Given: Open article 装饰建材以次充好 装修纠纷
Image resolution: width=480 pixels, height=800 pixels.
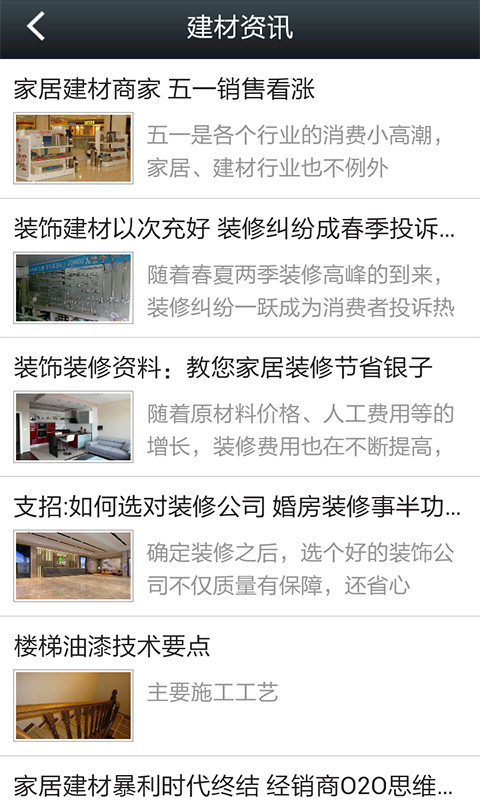Looking at the screenshot, I should tap(240, 268).
